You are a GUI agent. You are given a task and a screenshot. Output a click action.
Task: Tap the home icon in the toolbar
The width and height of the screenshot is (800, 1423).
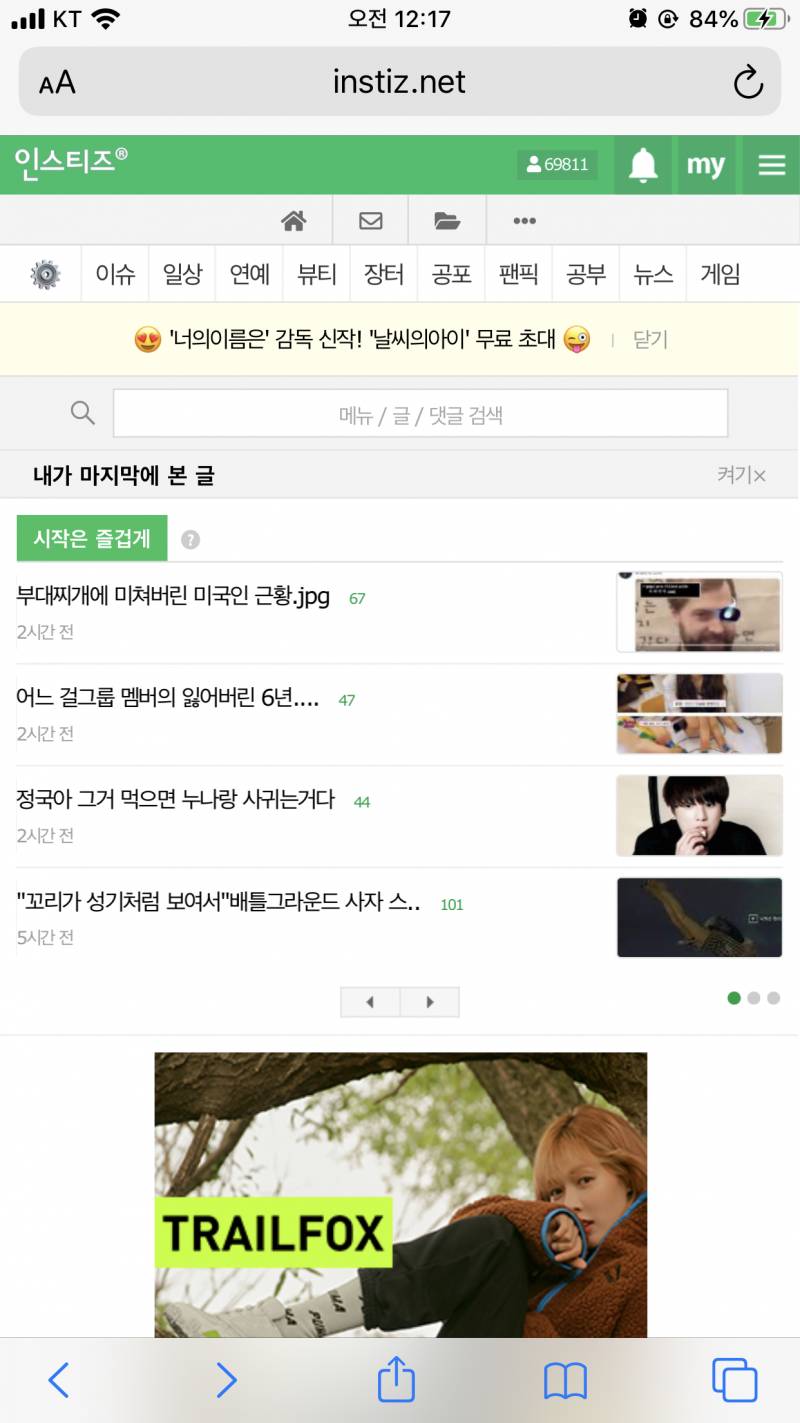[x=293, y=219]
